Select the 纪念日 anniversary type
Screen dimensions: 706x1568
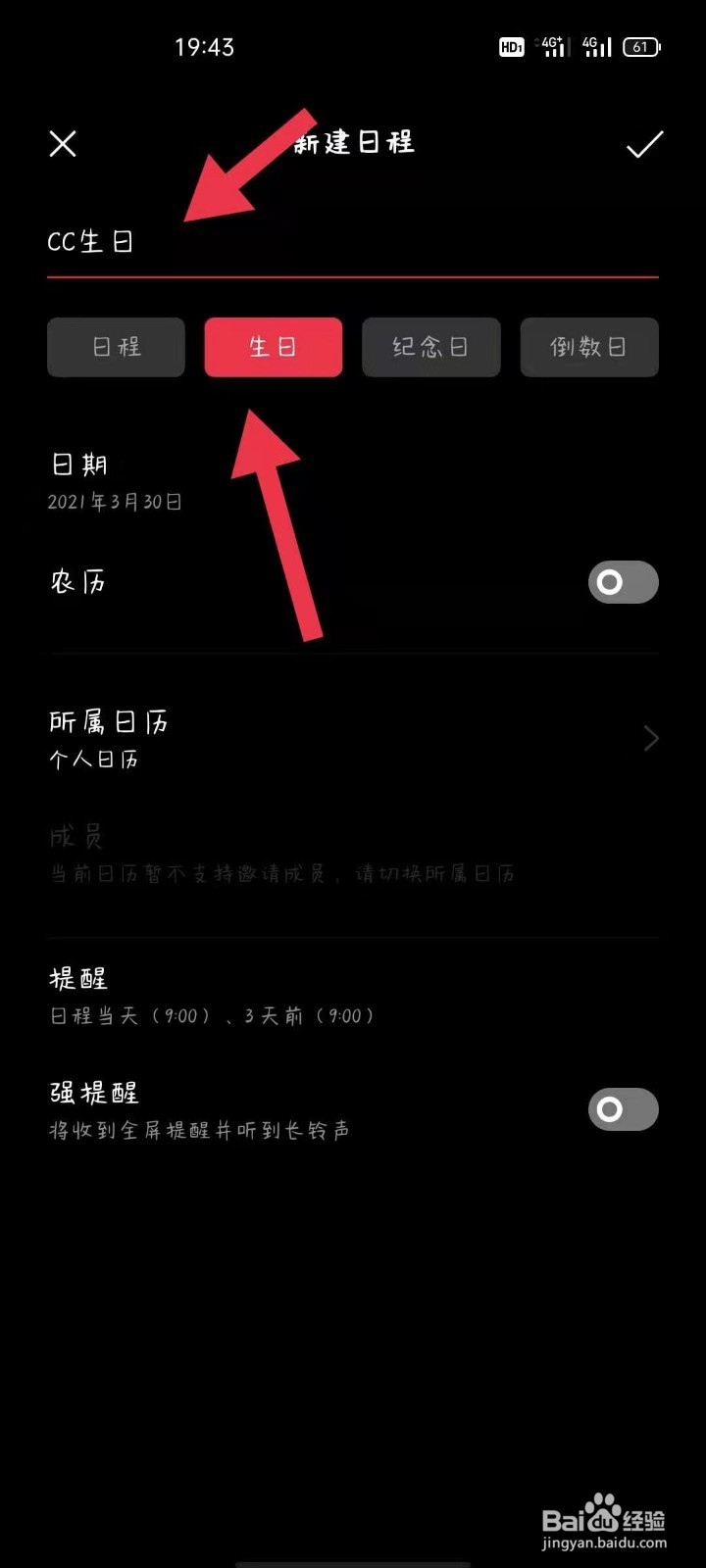431,347
